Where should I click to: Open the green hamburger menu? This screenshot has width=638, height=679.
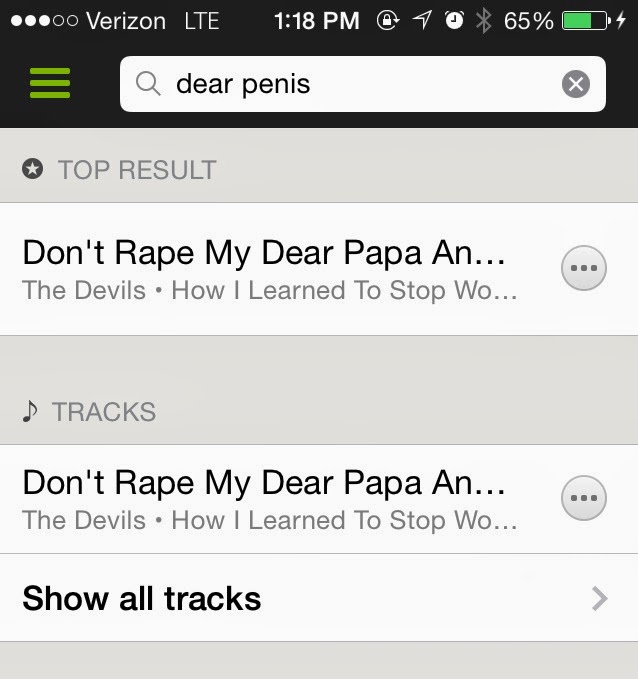pos(50,83)
